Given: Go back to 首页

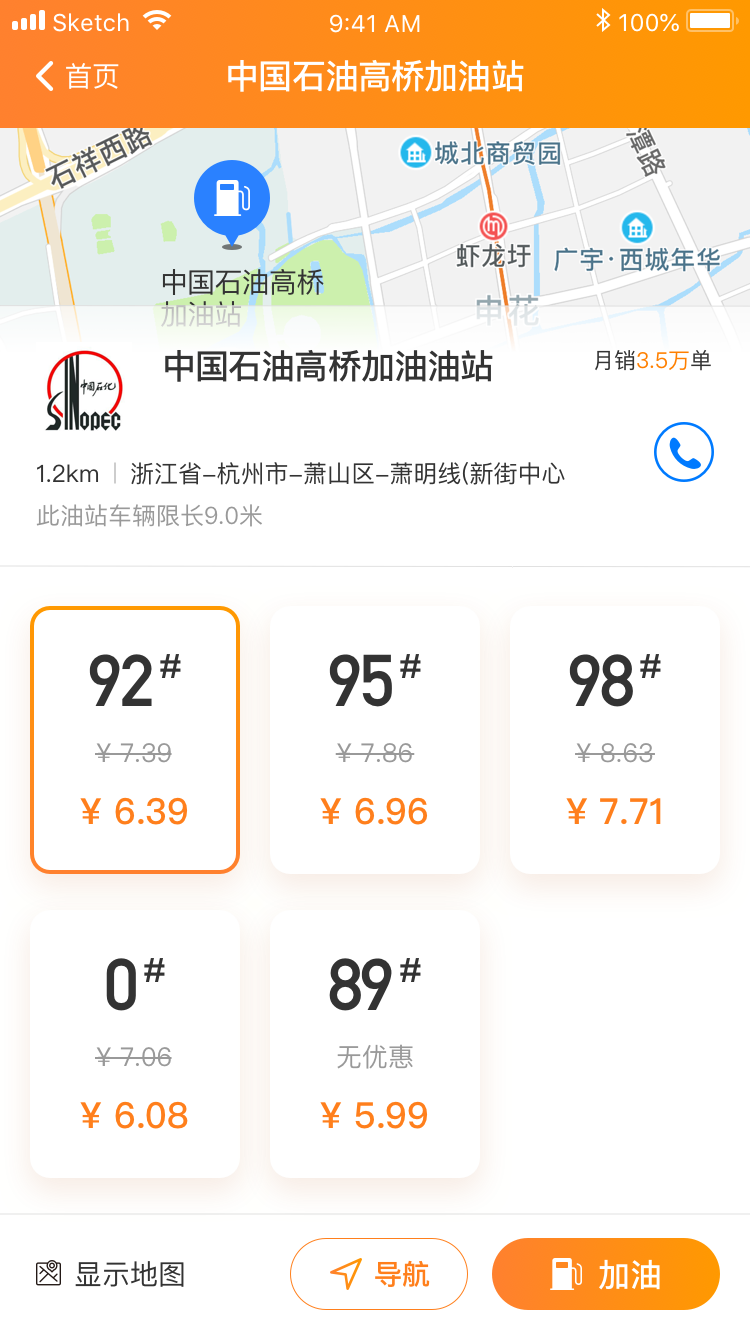Looking at the screenshot, I should pos(77,77).
